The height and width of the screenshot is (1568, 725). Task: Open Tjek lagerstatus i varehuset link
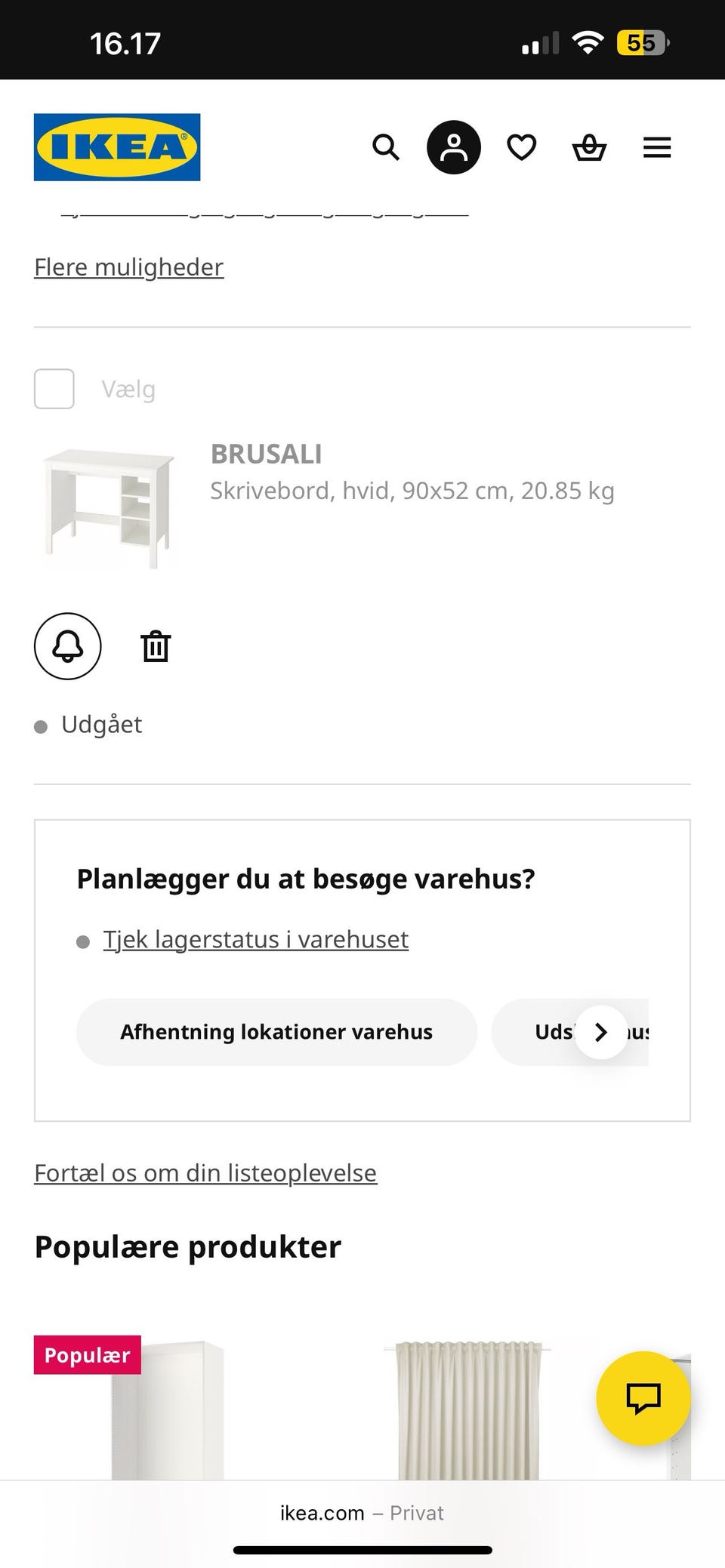point(255,938)
